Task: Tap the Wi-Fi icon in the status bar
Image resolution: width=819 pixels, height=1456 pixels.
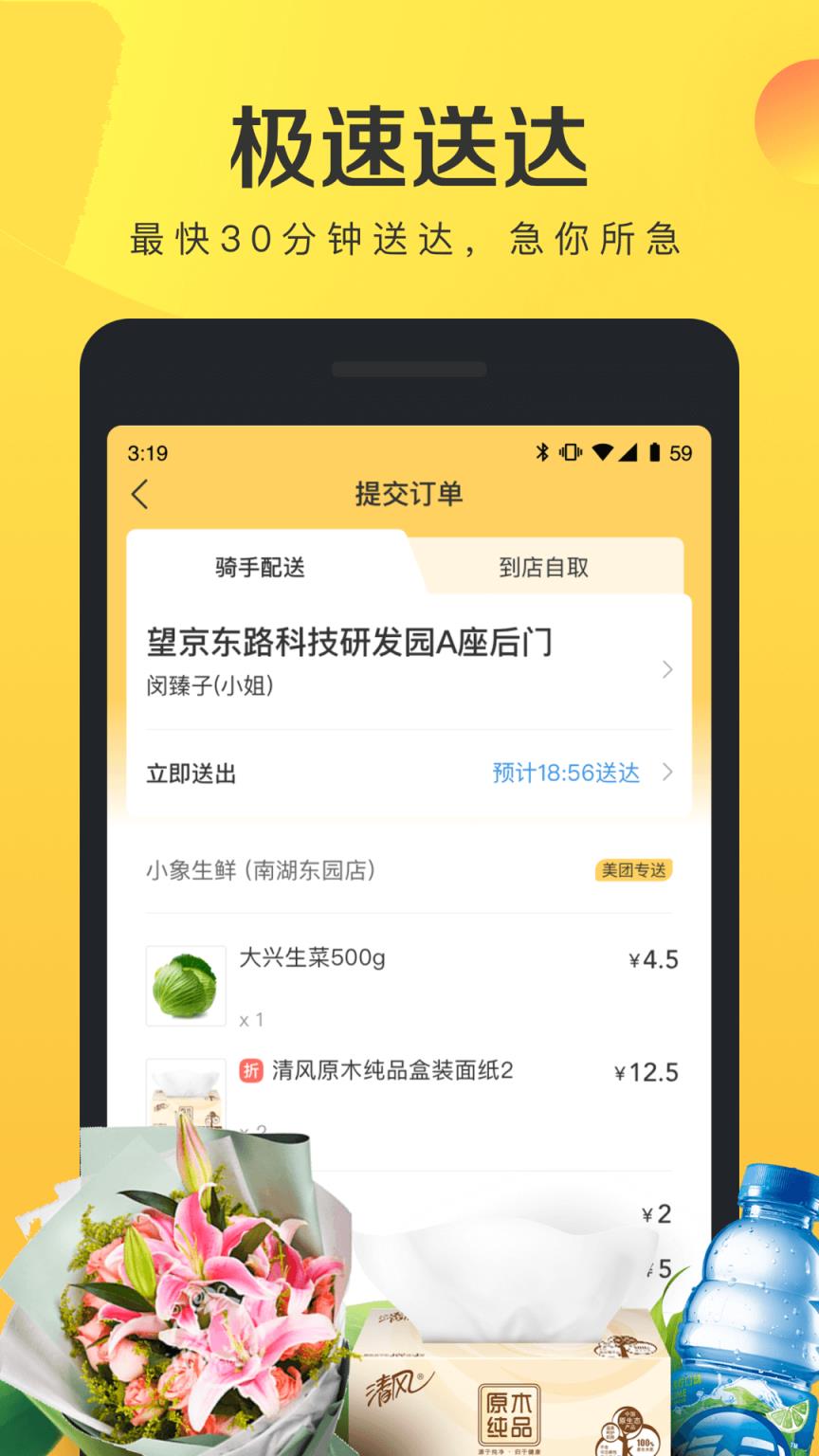Action: [604, 453]
